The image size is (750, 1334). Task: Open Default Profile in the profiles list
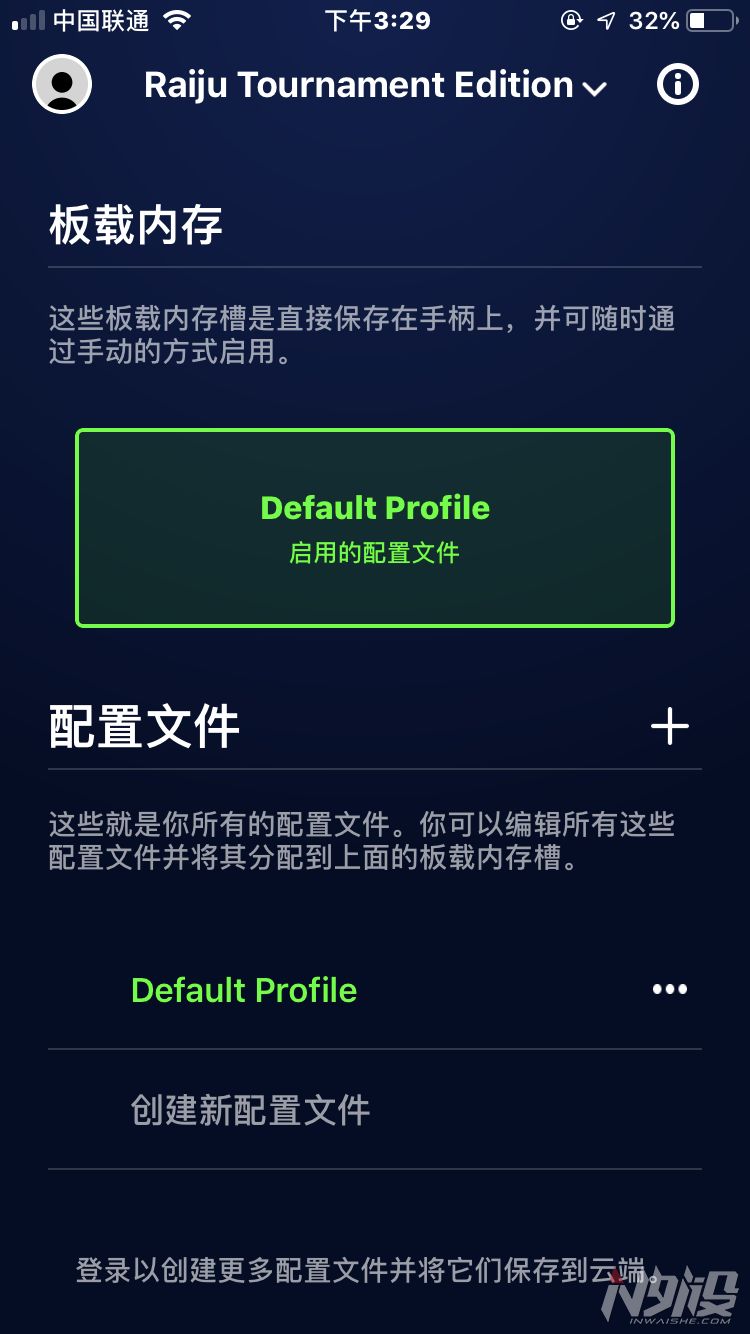point(244,989)
